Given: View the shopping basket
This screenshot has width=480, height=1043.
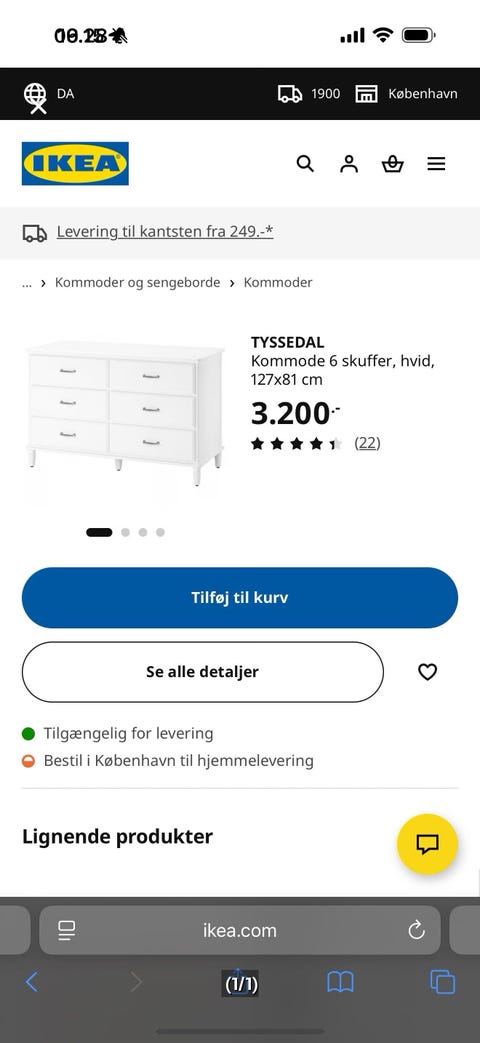Looking at the screenshot, I should click(393, 164).
